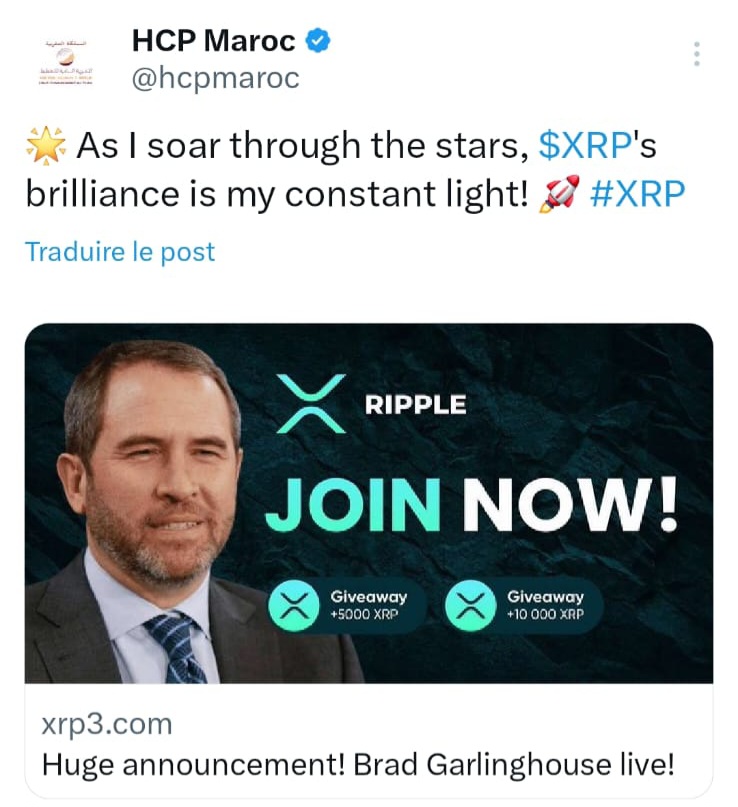Tap the $XRP cashtag link
The height and width of the screenshot is (807, 738).
pyautogui.click(x=585, y=147)
